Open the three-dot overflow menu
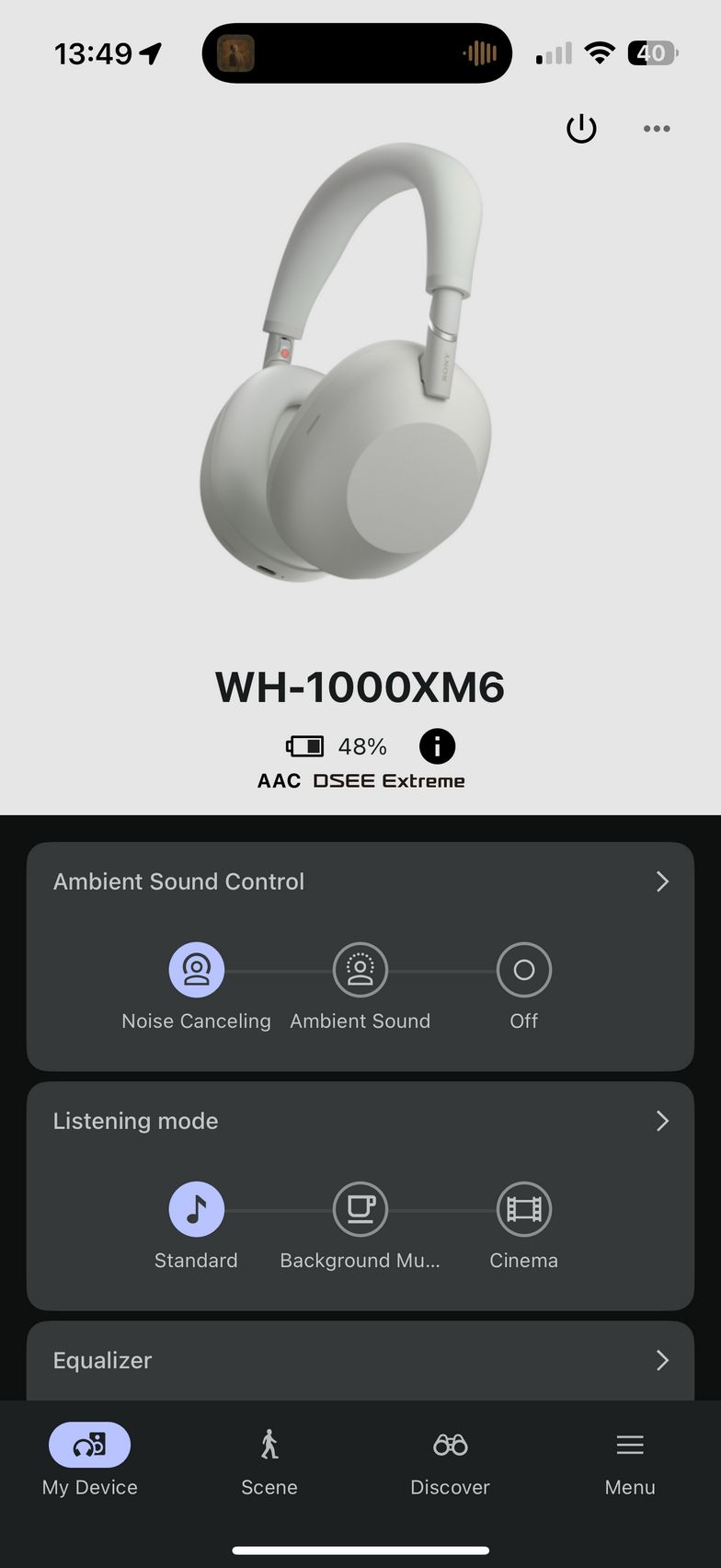This screenshot has width=721, height=1568. 657,129
